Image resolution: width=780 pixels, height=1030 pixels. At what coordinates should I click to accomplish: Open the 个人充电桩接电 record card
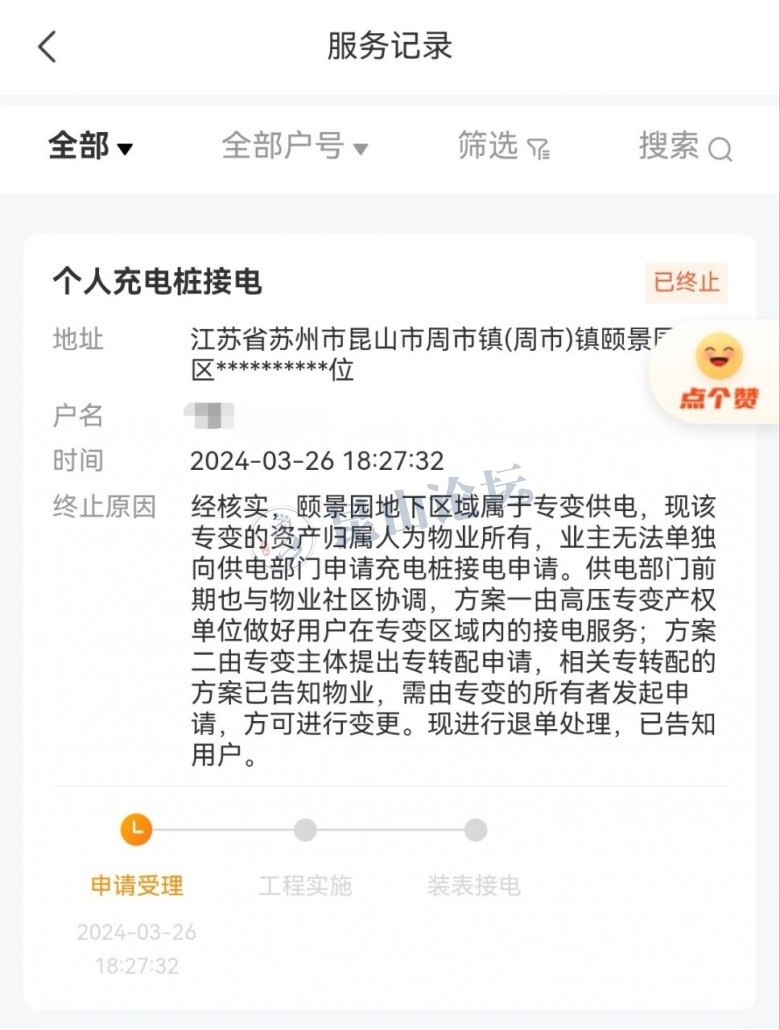pos(157,282)
